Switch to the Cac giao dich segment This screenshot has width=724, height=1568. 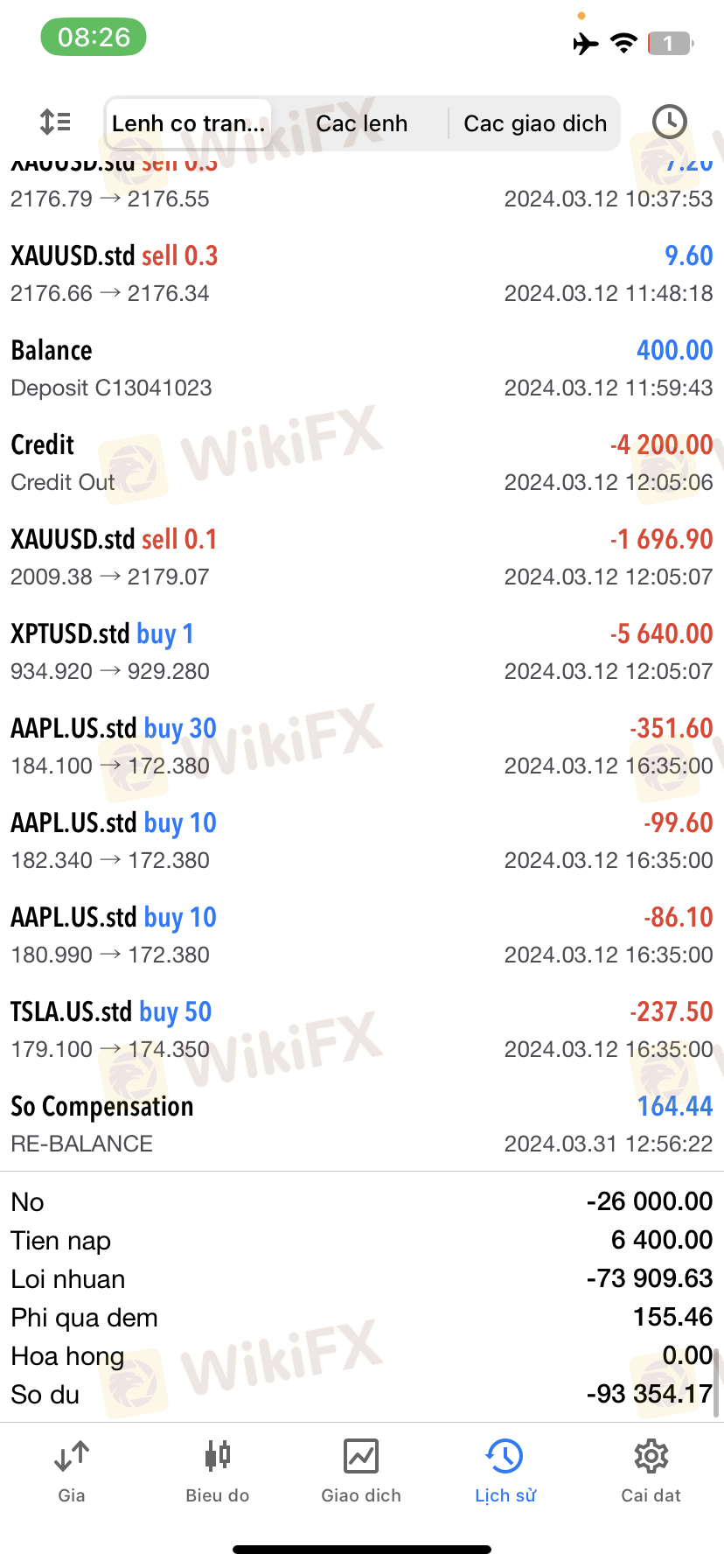coord(534,123)
